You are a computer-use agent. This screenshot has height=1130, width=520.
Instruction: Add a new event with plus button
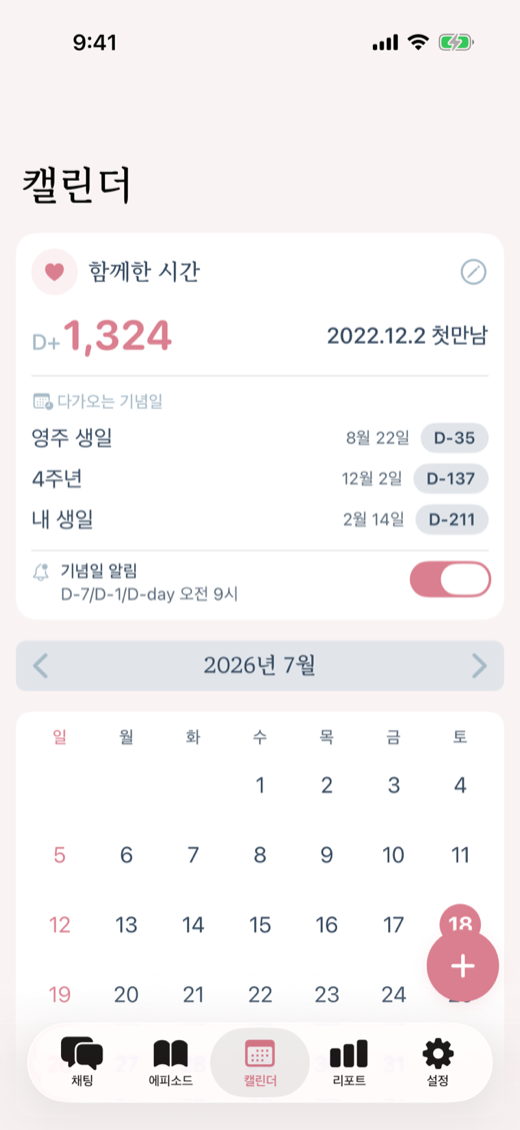pyautogui.click(x=462, y=966)
